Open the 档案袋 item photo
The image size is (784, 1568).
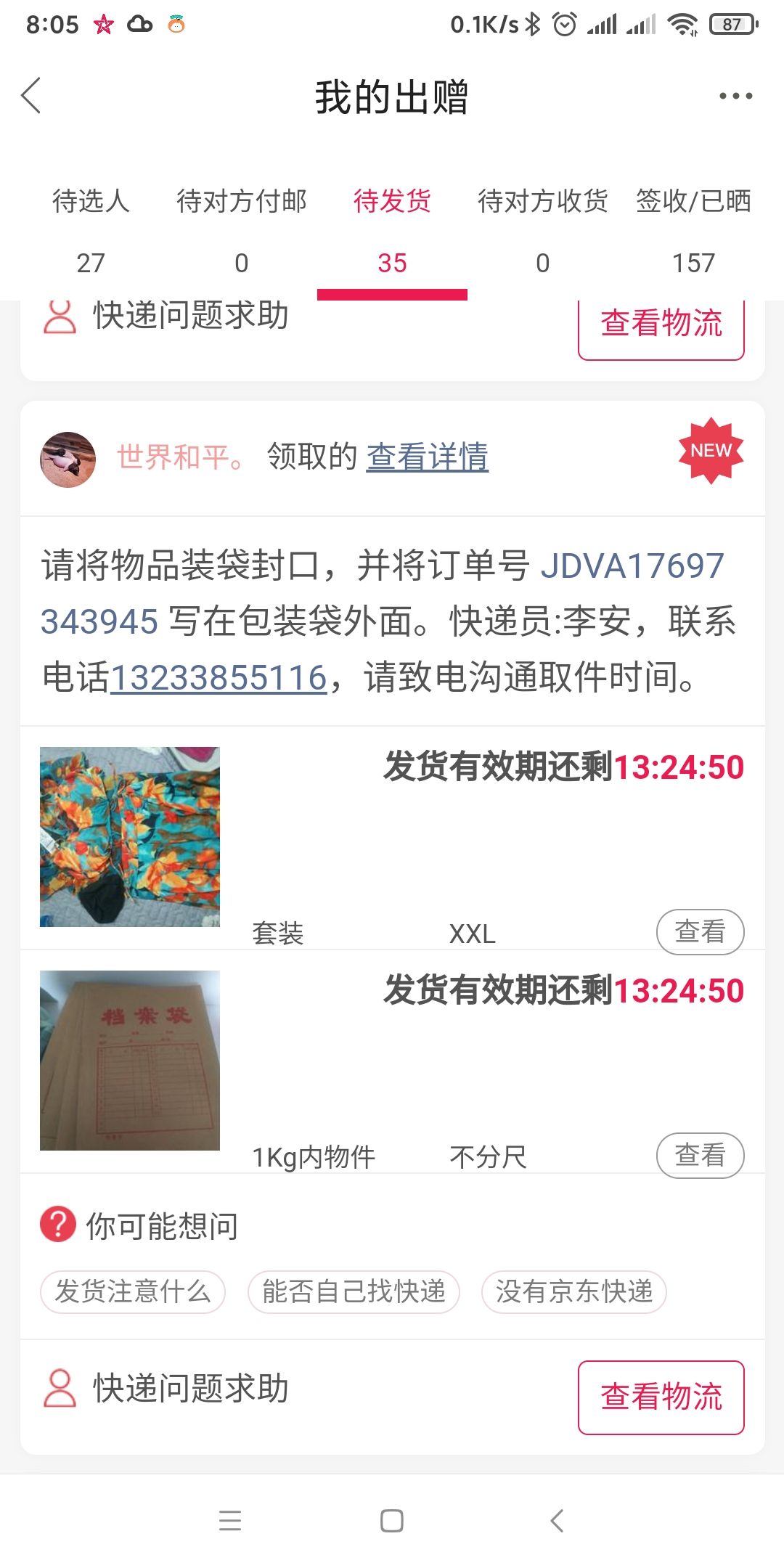coord(130,1061)
